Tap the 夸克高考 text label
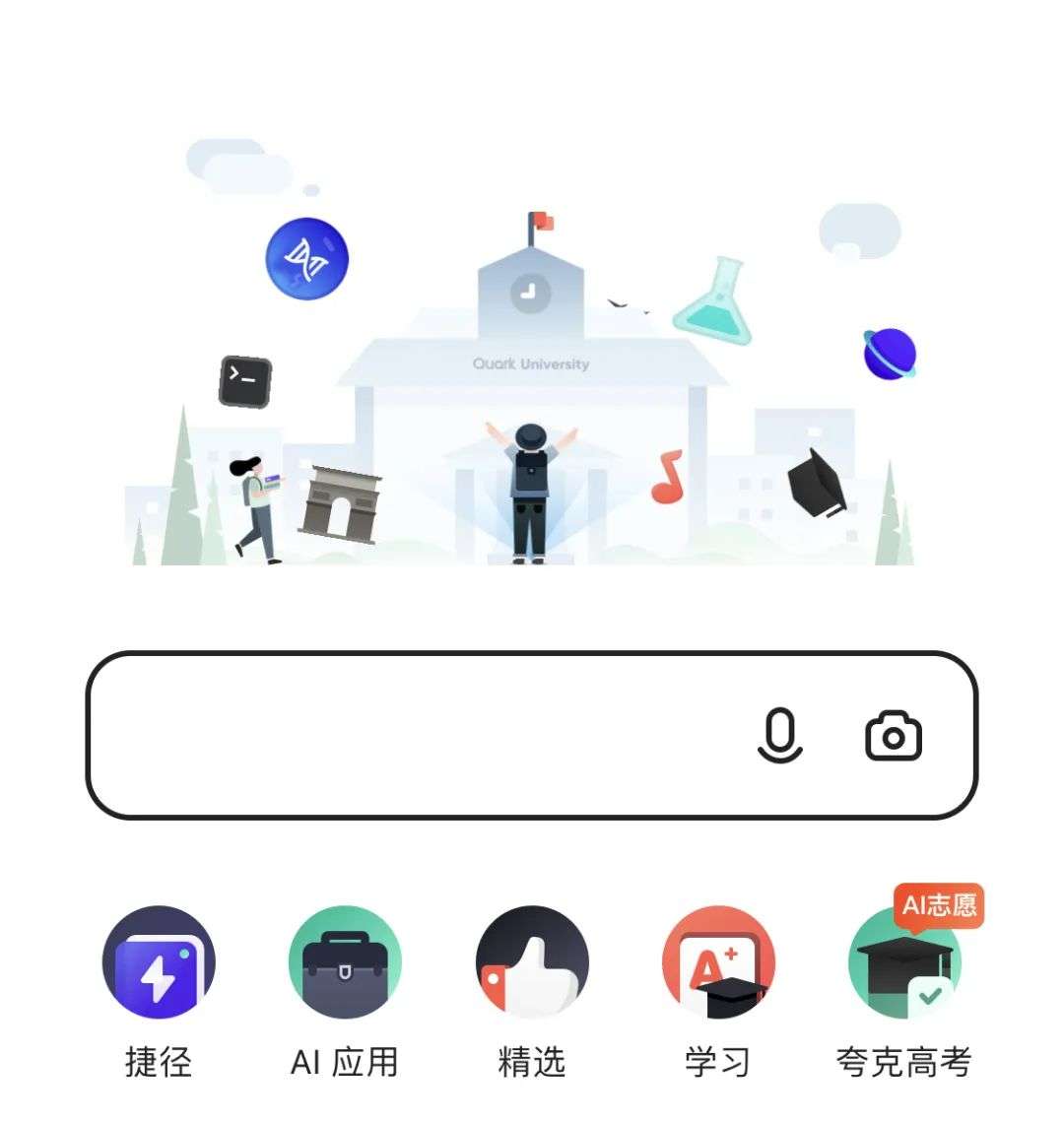 point(904,1062)
